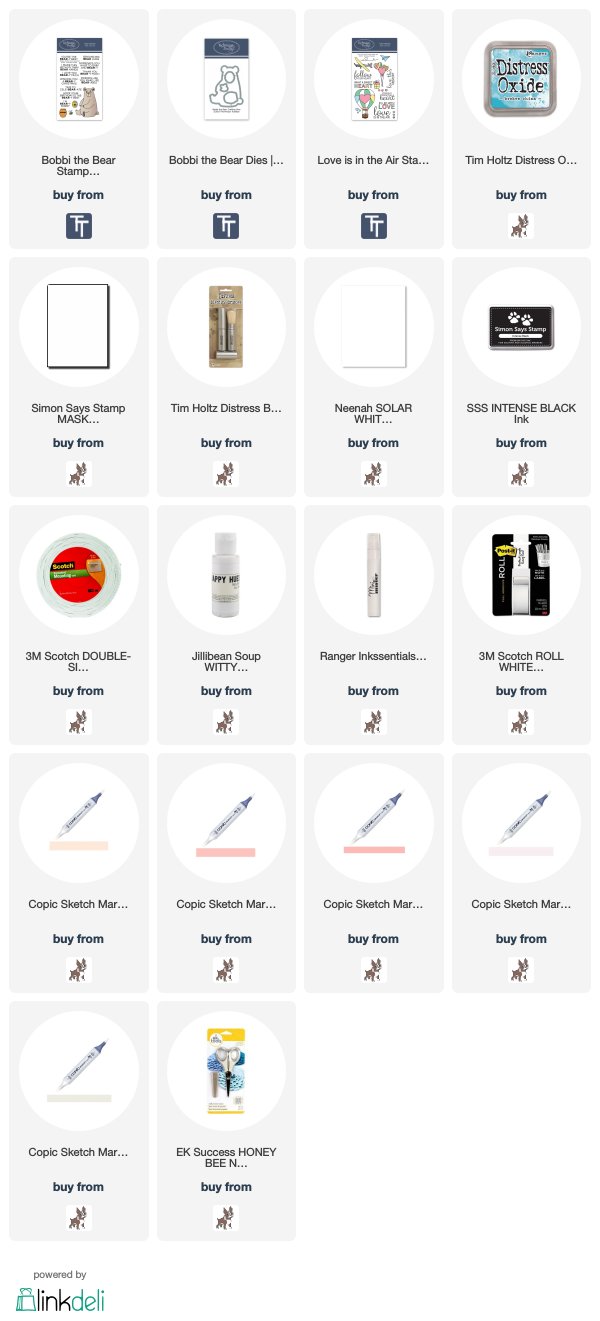The width and height of the screenshot is (600, 1321).
Task: View the Love is in the Air Stamp product
Action: [374, 129]
